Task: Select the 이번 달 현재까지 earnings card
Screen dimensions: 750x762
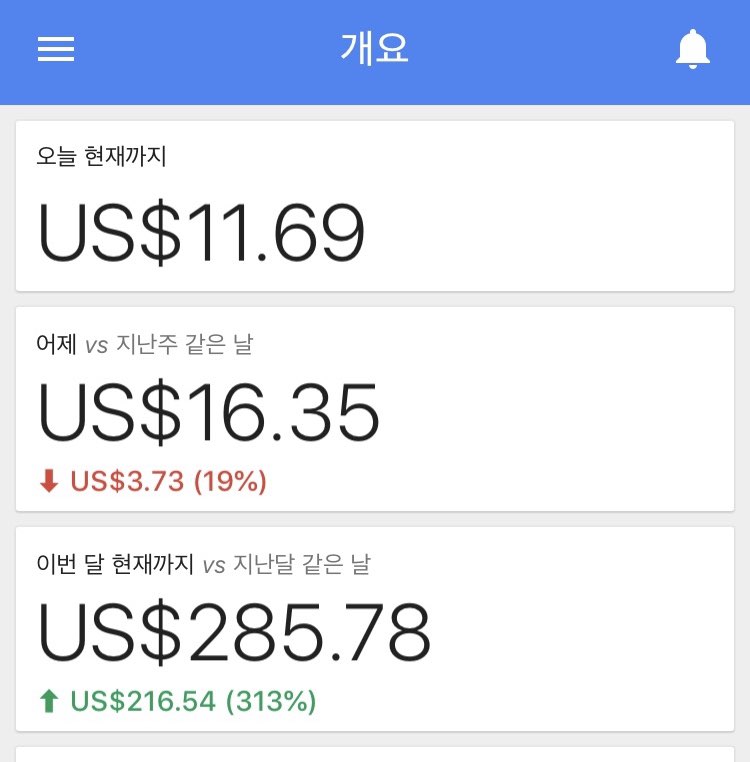Action: [x=375, y=629]
